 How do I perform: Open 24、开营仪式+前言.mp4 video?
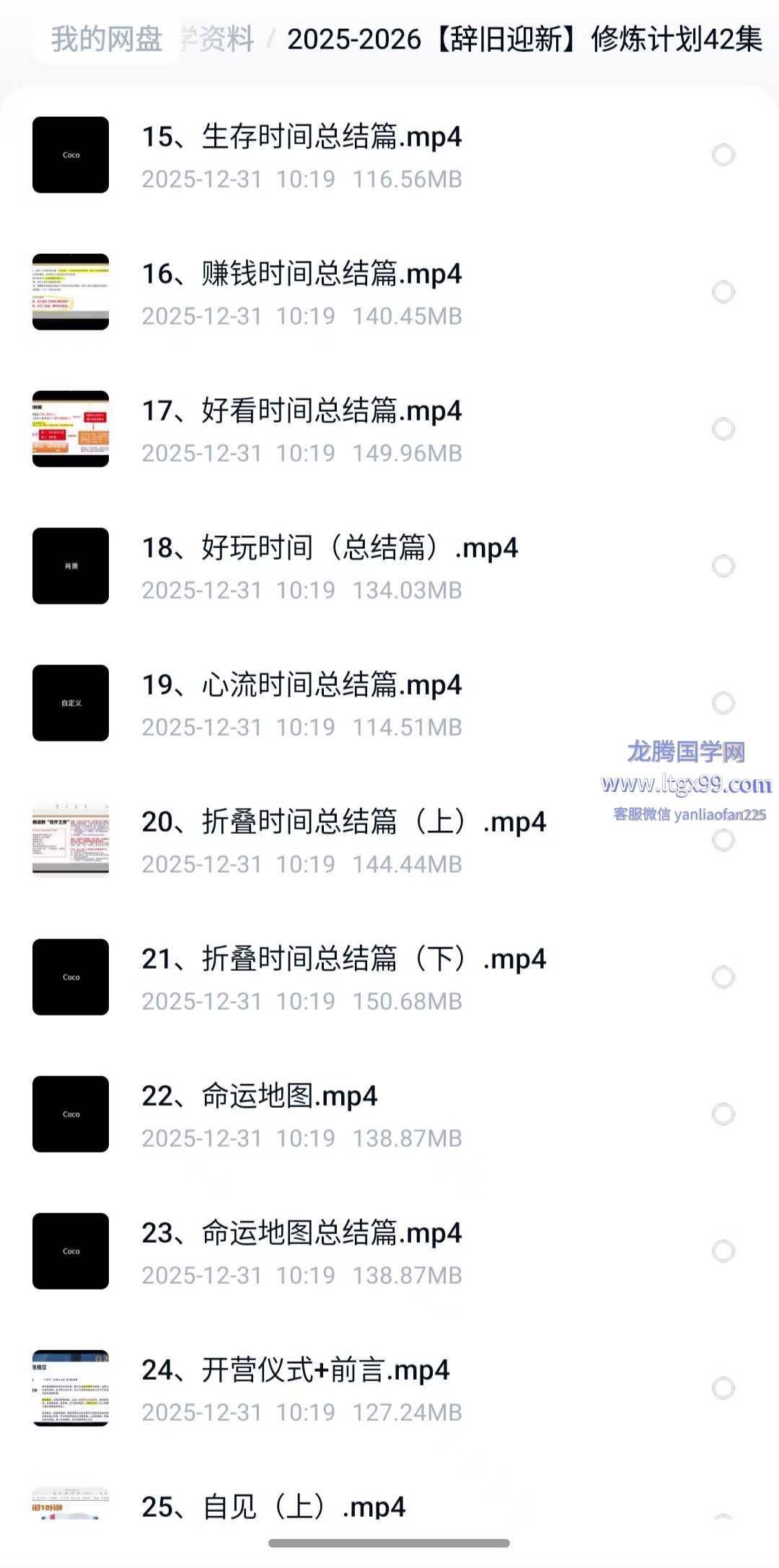[296, 1370]
